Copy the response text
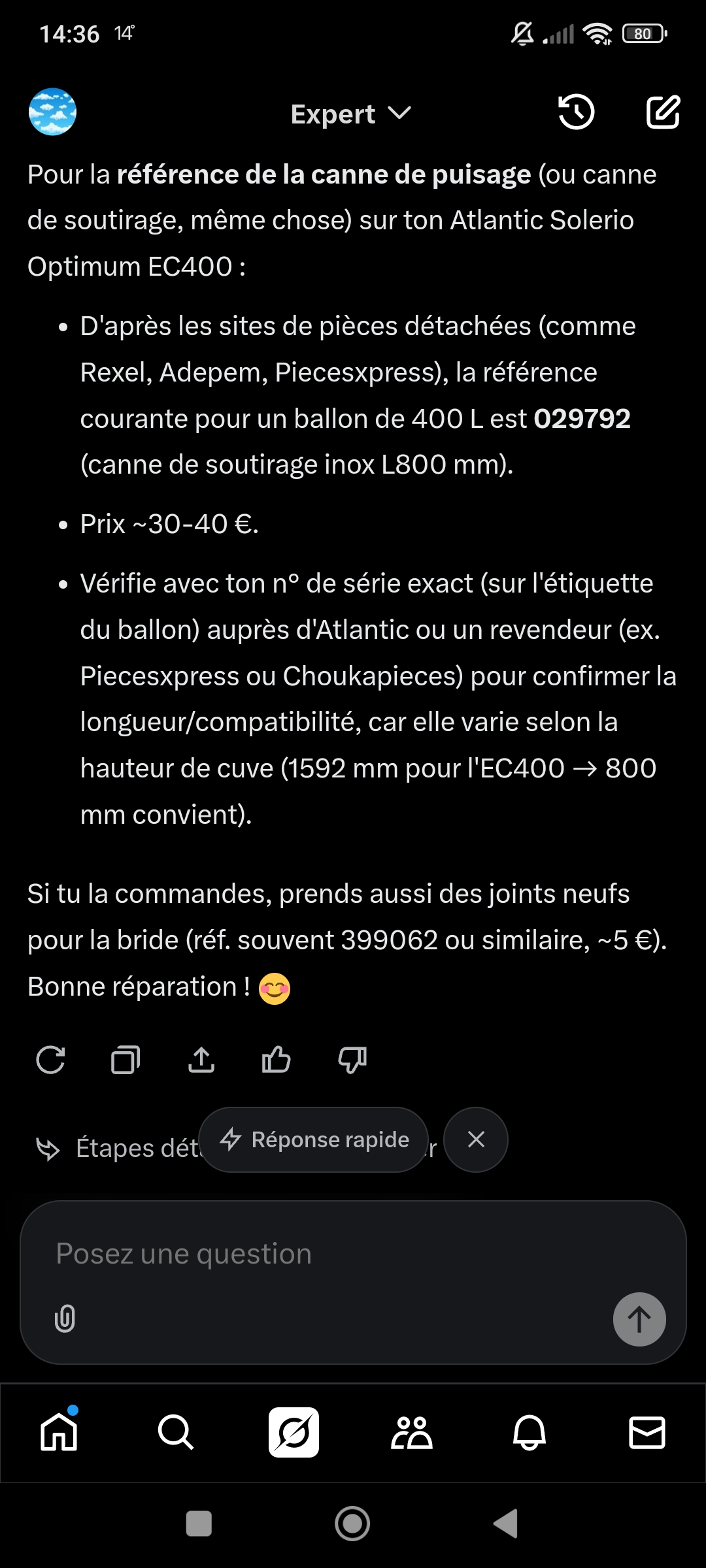This screenshot has width=706, height=1568. coord(126,1060)
